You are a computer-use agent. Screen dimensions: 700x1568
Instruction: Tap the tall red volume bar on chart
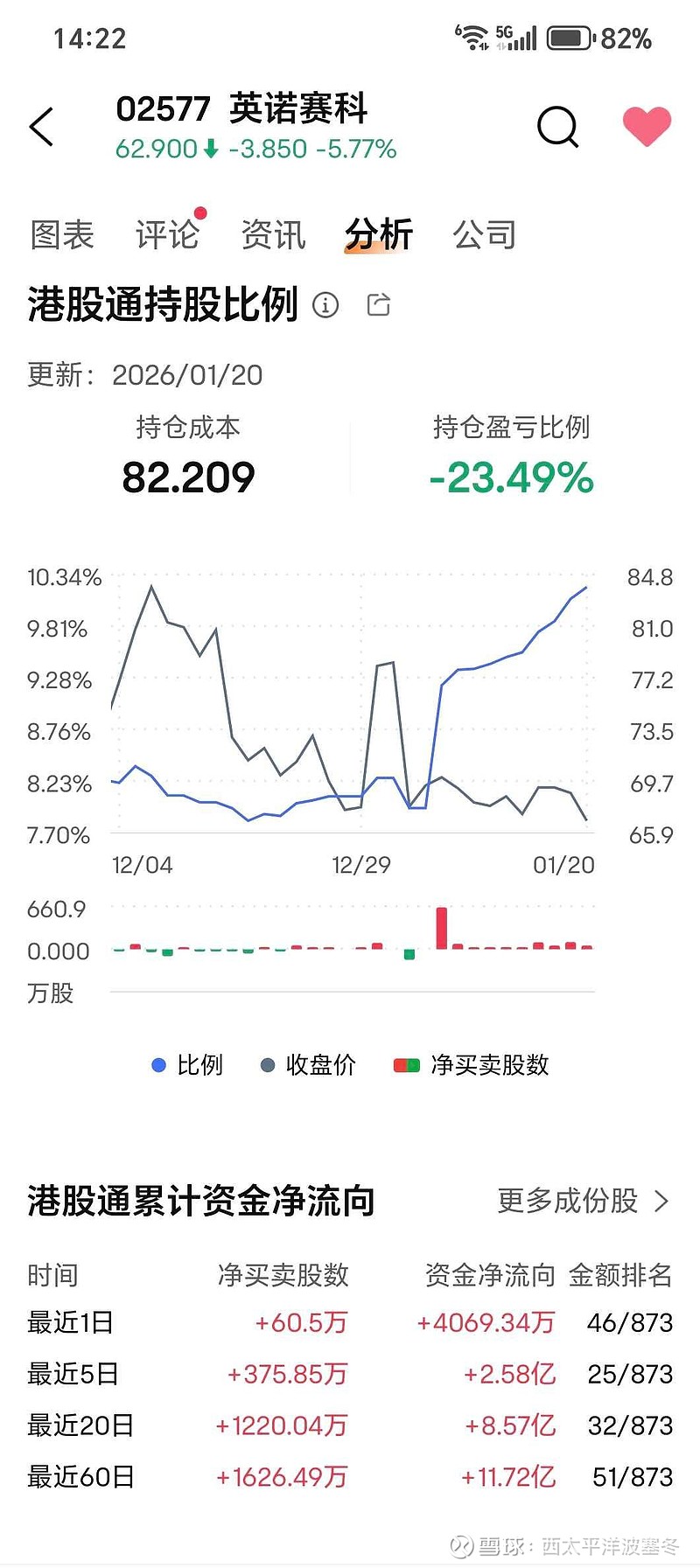click(x=443, y=927)
